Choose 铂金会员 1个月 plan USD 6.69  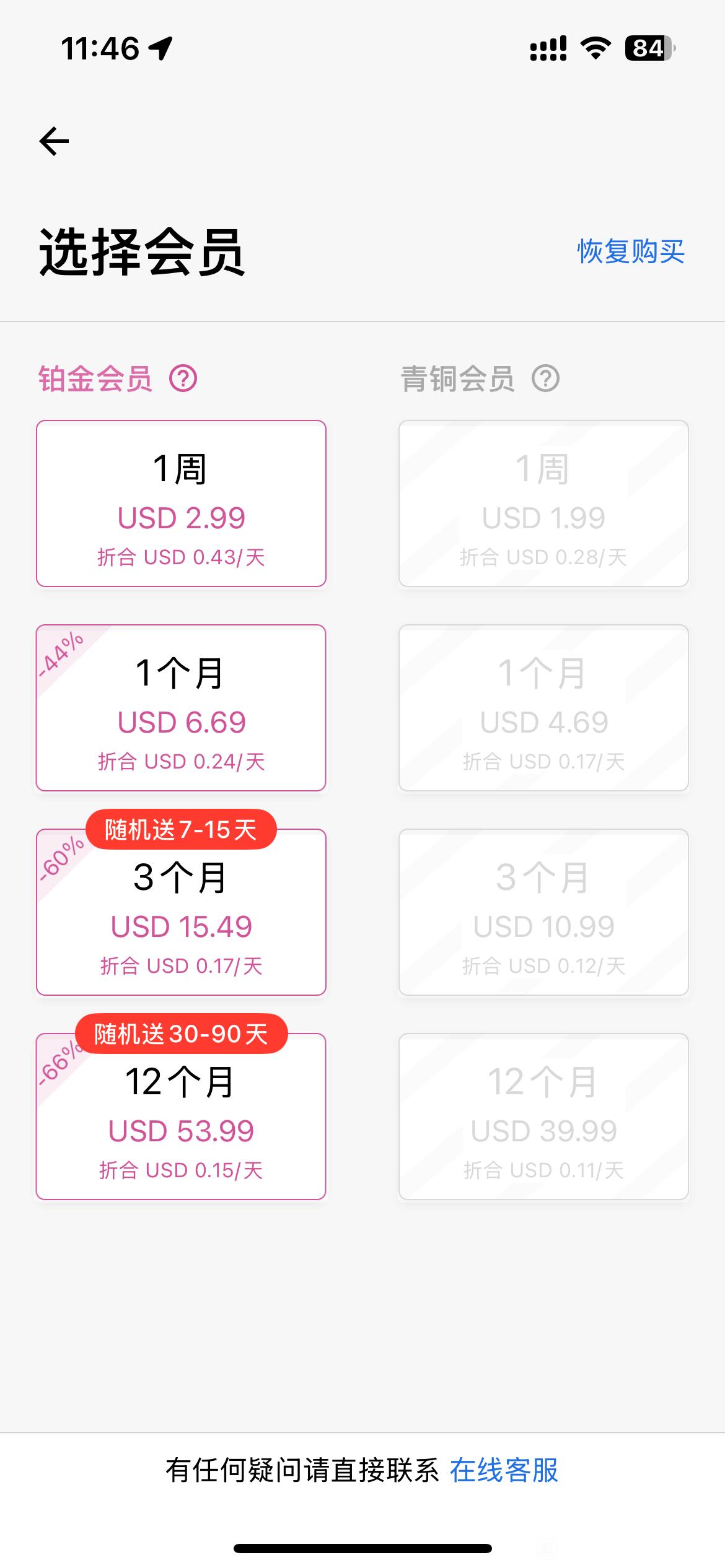(x=181, y=708)
